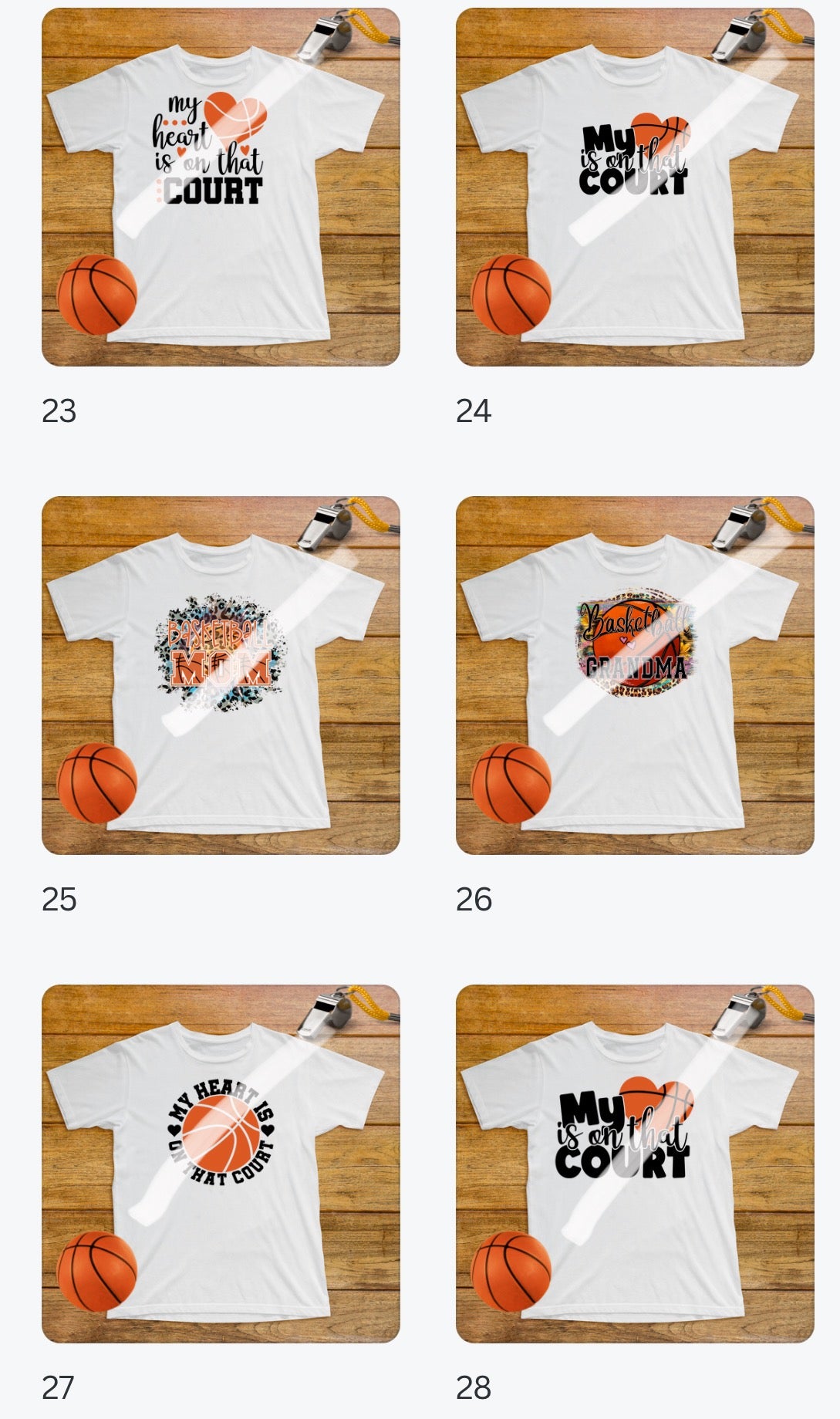Open round basketball design tile 27

pos(221,1164)
